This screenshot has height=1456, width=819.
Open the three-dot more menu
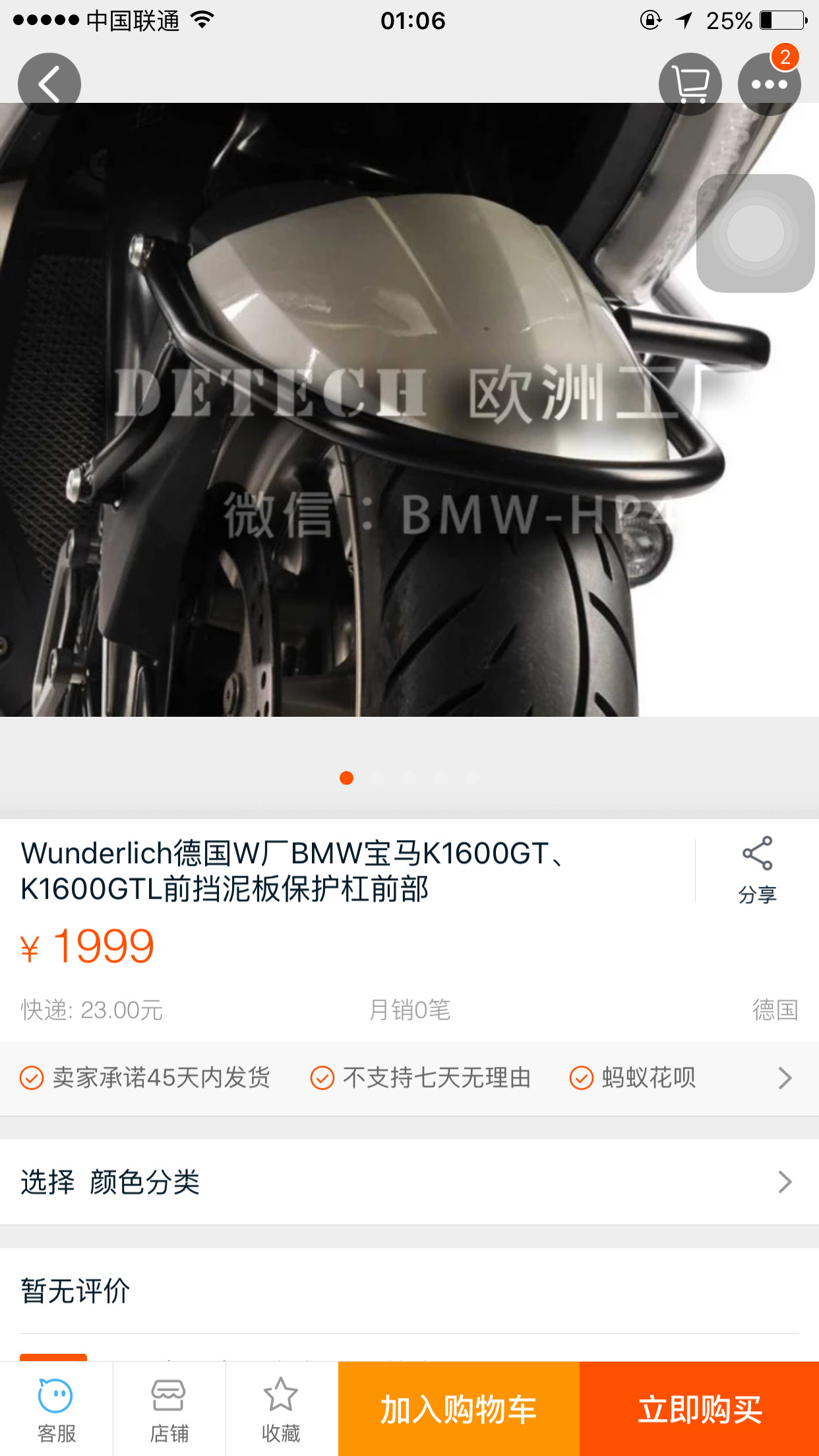pos(769,84)
